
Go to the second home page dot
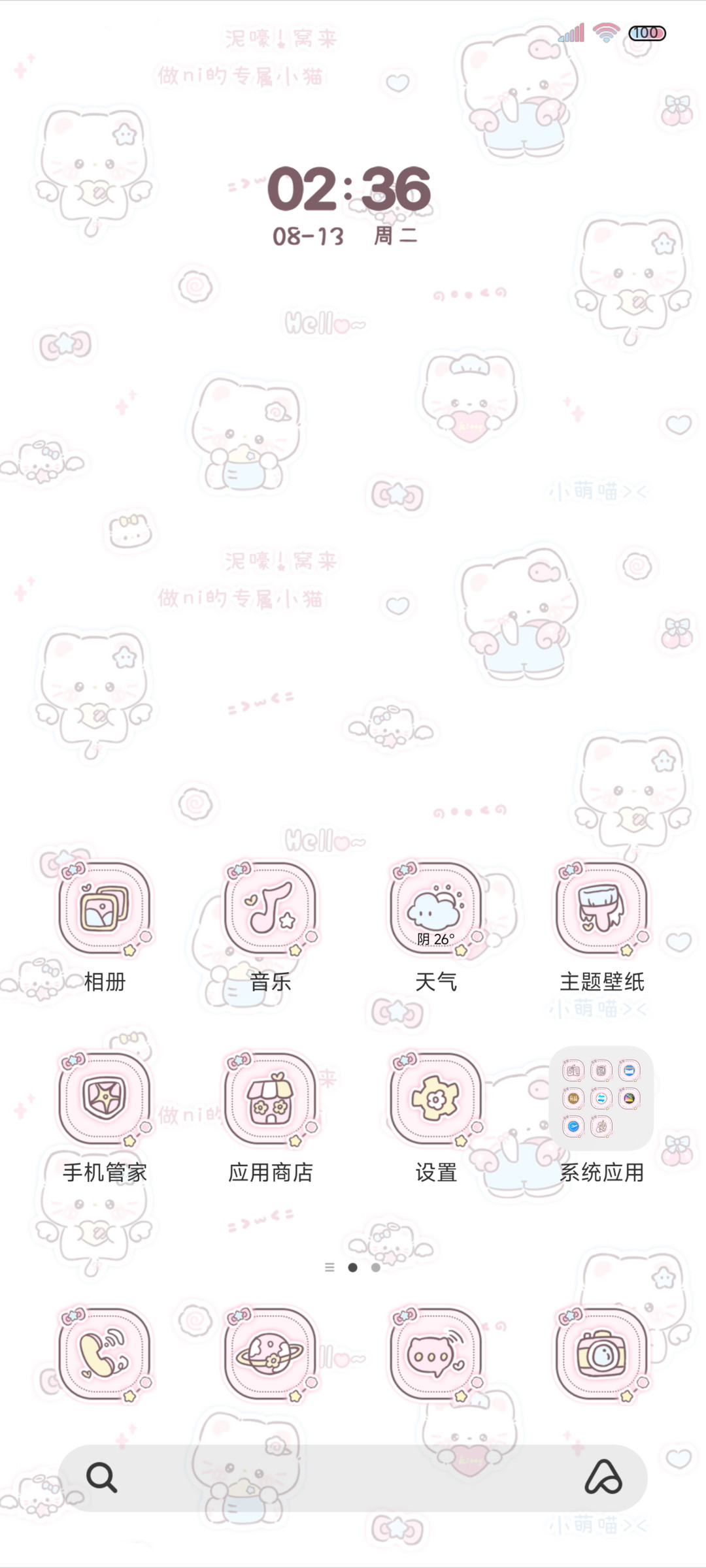click(x=376, y=1267)
